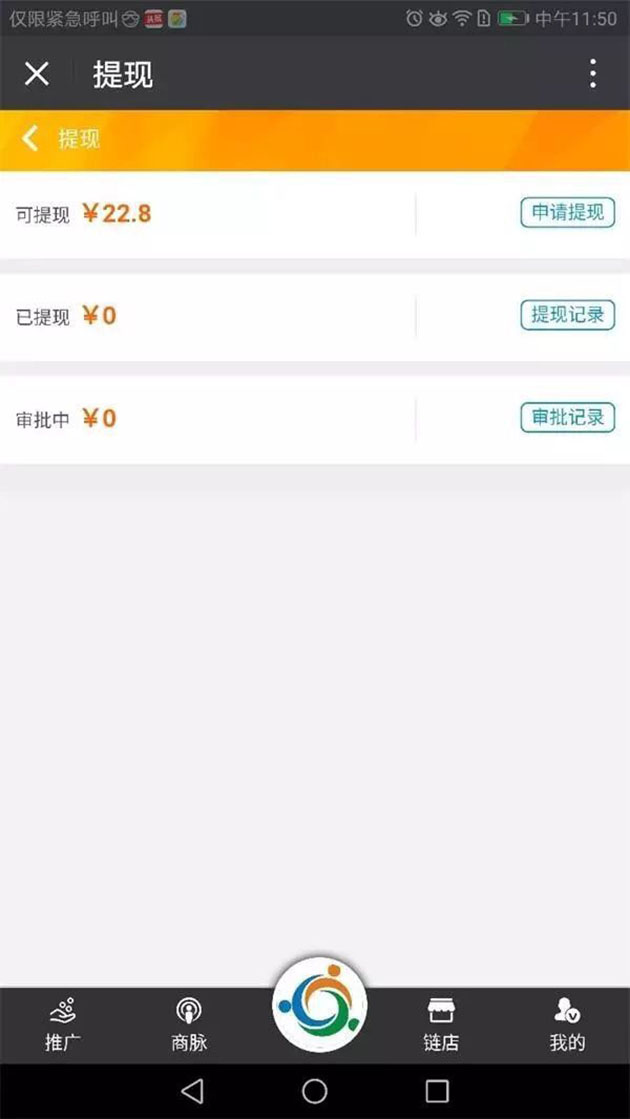Open 提现记录 withdrawal records

pyautogui.click(x=567, y=315)
